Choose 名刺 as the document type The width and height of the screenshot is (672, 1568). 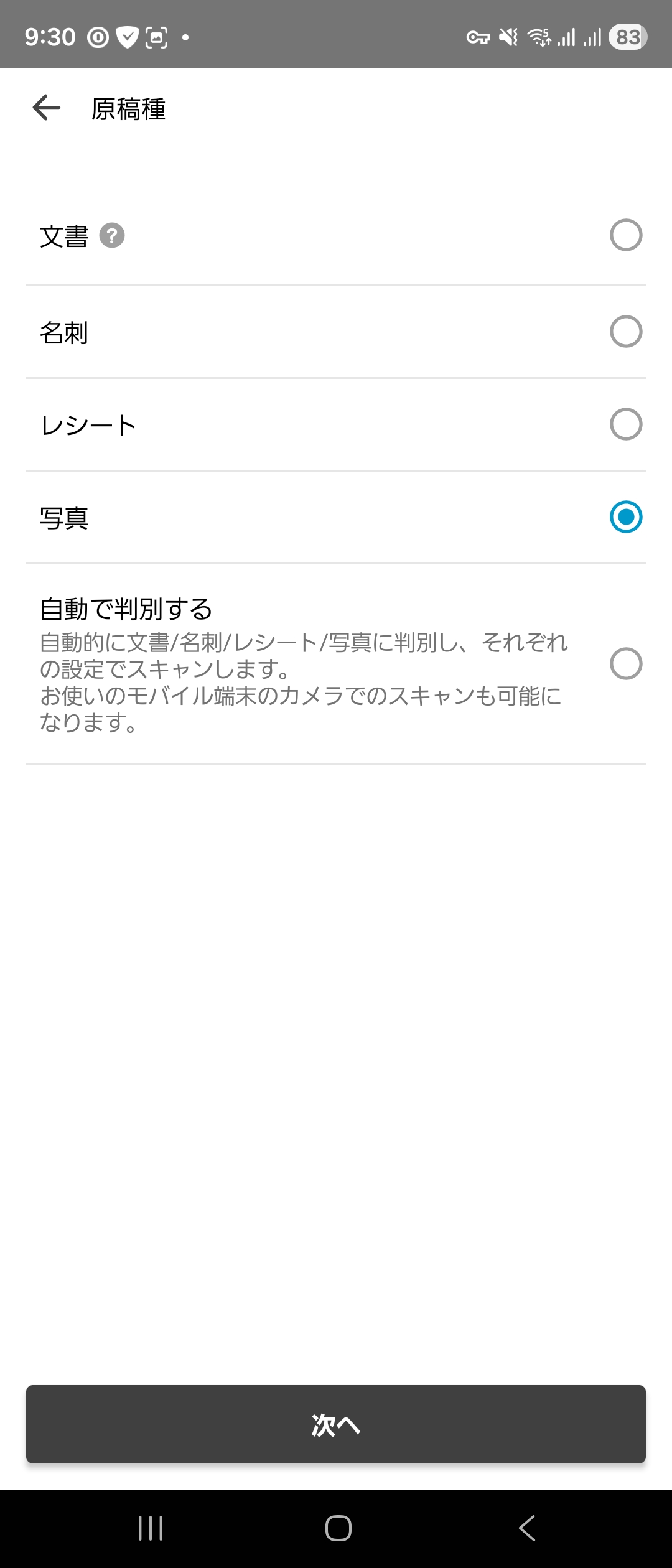click(x=625, y=332)
